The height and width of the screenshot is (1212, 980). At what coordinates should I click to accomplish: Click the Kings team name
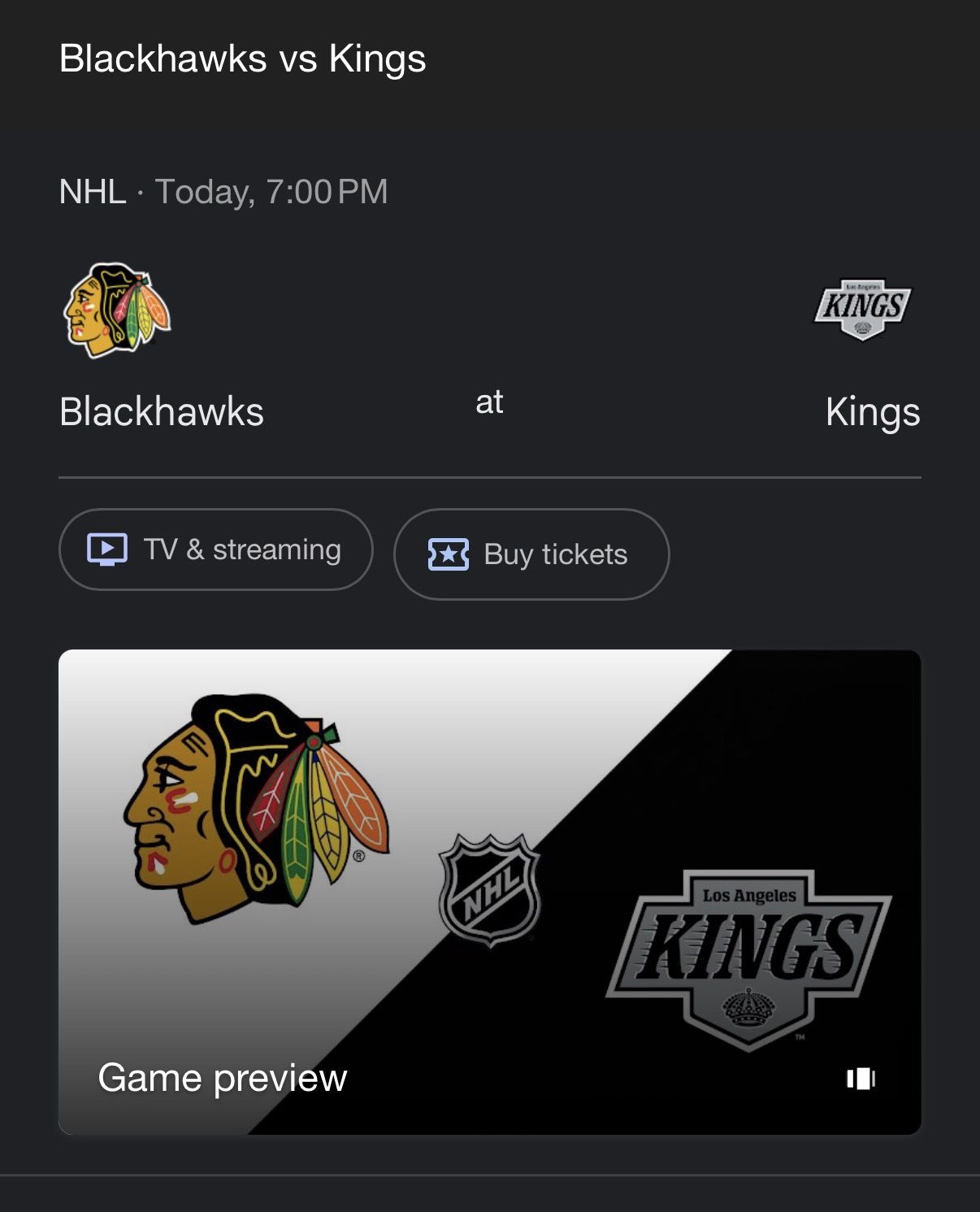tap(872, 413)
